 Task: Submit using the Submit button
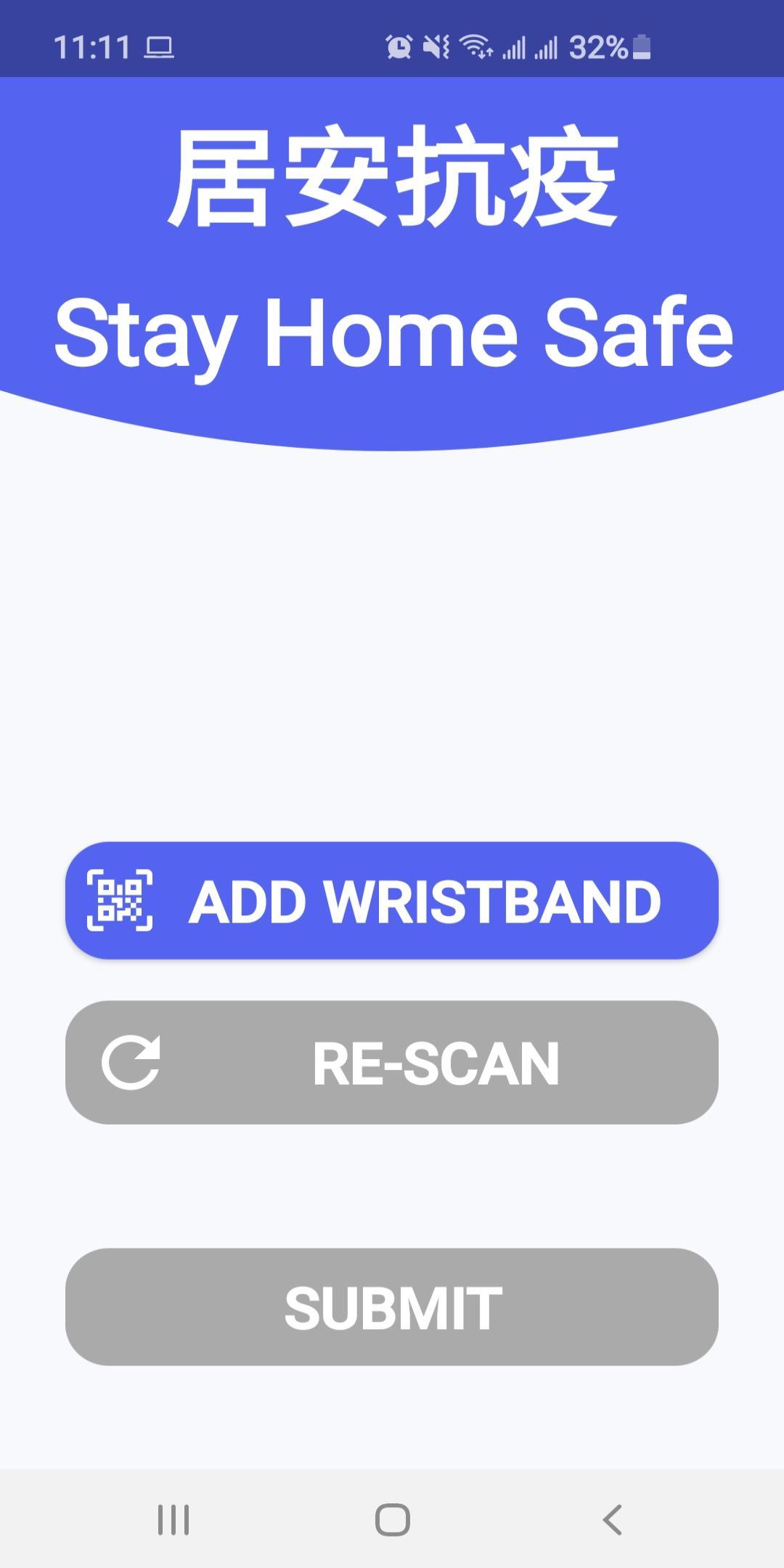[x=392, y=1307]
